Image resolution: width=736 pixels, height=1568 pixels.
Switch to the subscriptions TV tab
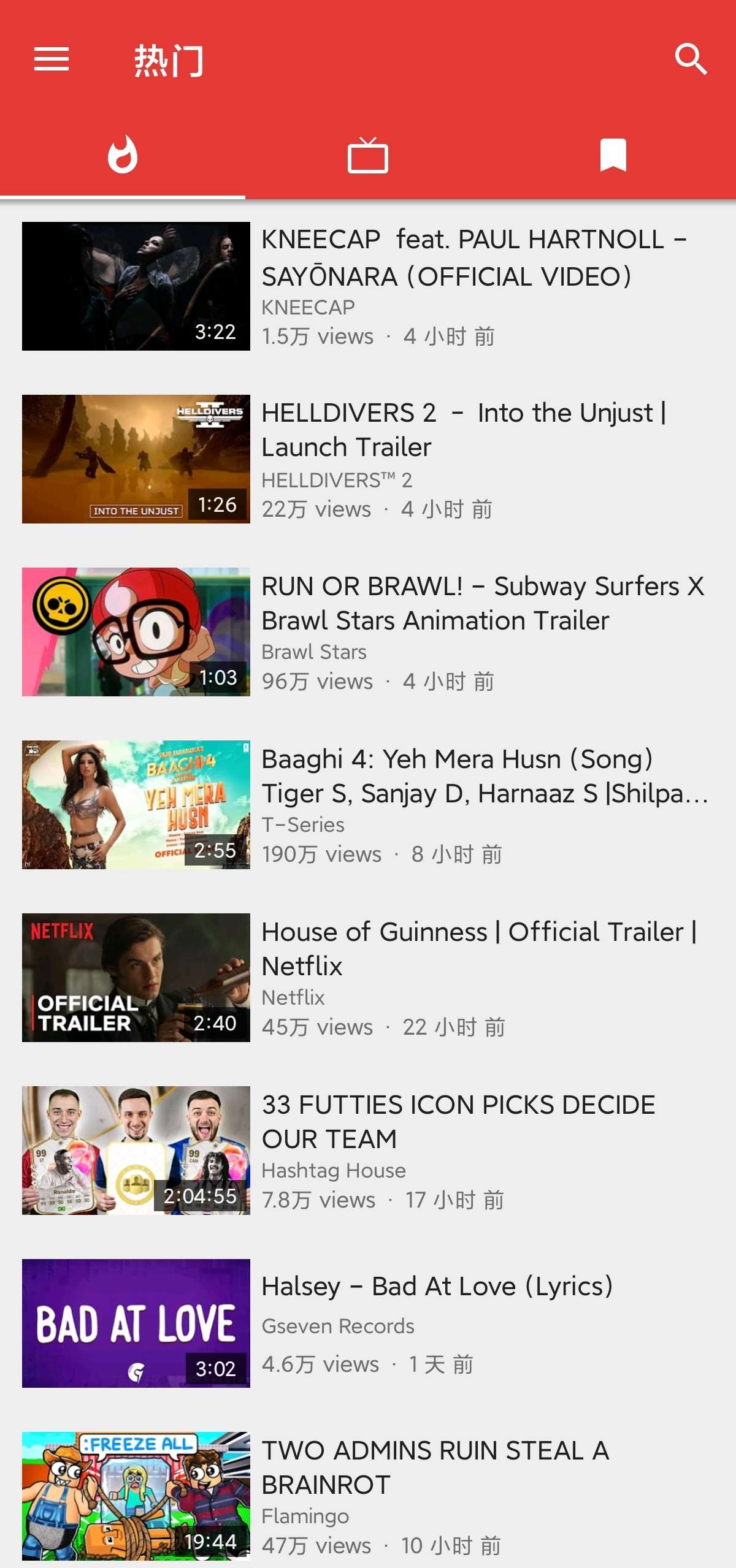[367, 156]
